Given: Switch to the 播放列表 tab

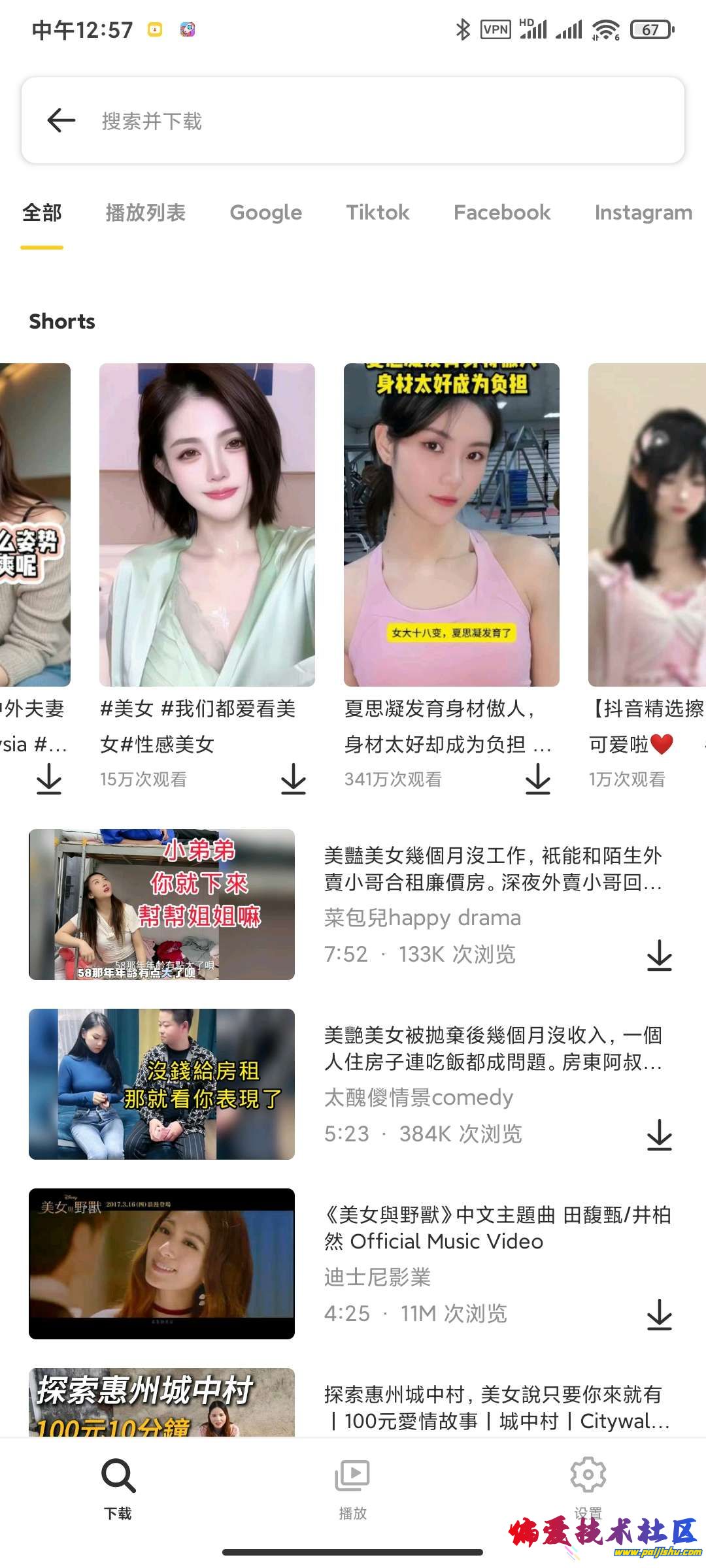Looking at the screenshot, I should [x=145, y=213].
